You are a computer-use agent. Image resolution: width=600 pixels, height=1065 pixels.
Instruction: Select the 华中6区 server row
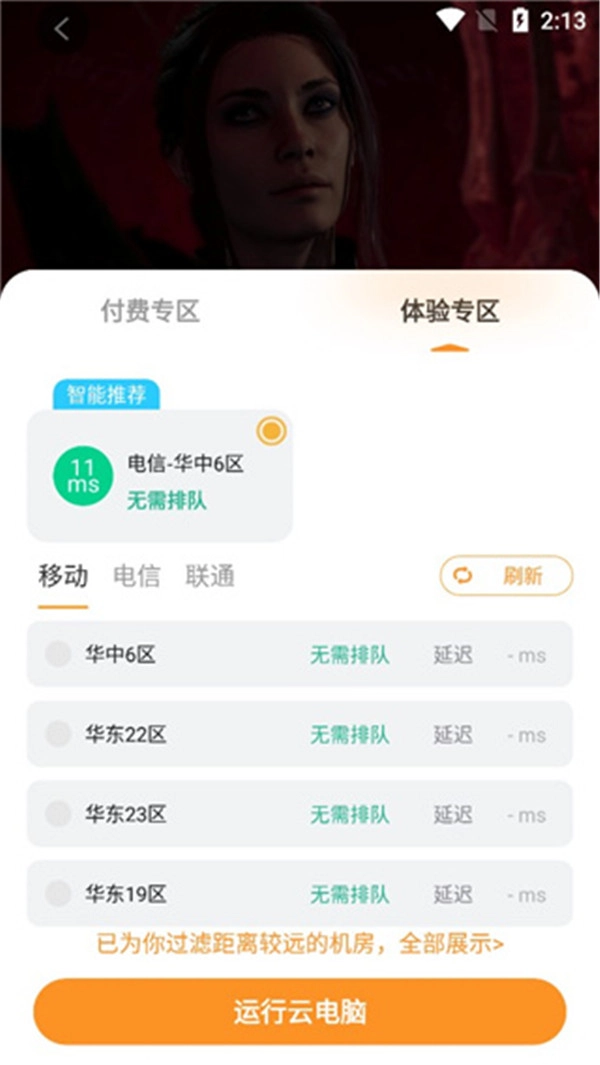[x=299, y=655]
